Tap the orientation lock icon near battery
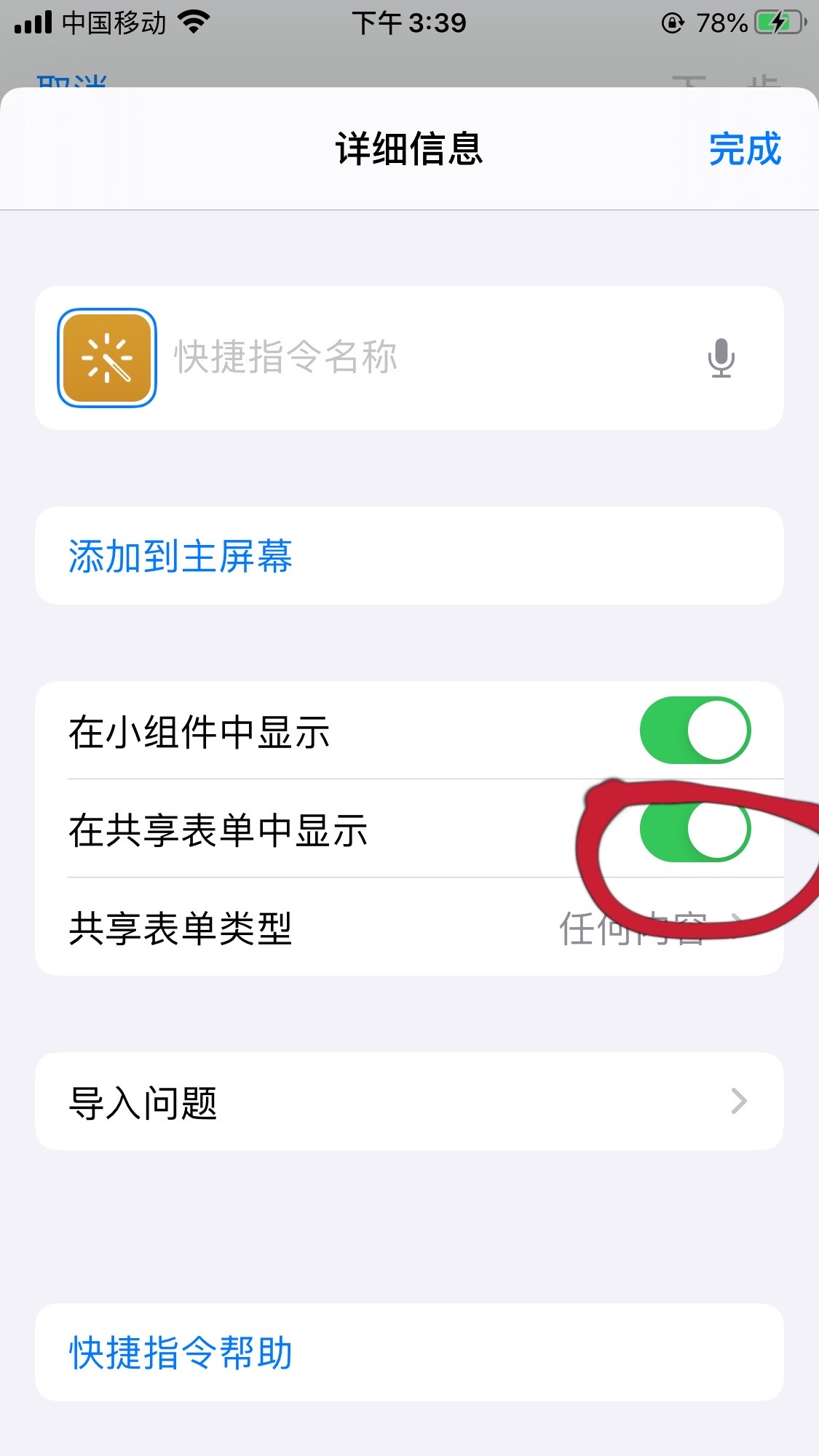The image size is (819, 1456). pyautogui.click(x=673, y=22)
